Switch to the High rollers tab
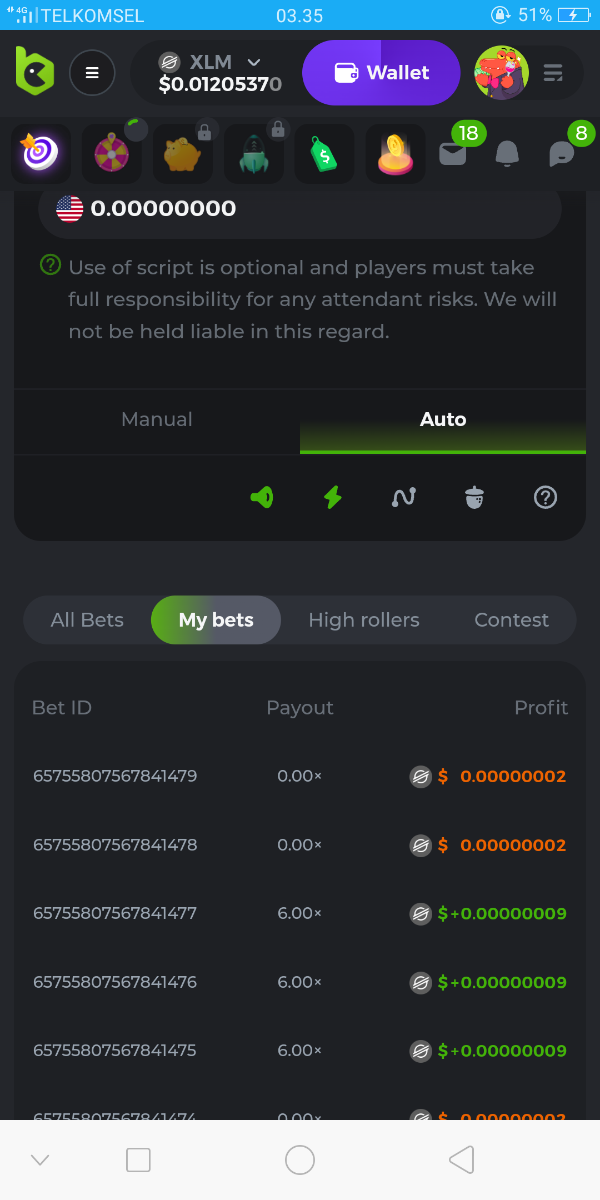This screenshot has height=1200, width=600. tap(364, 620)
